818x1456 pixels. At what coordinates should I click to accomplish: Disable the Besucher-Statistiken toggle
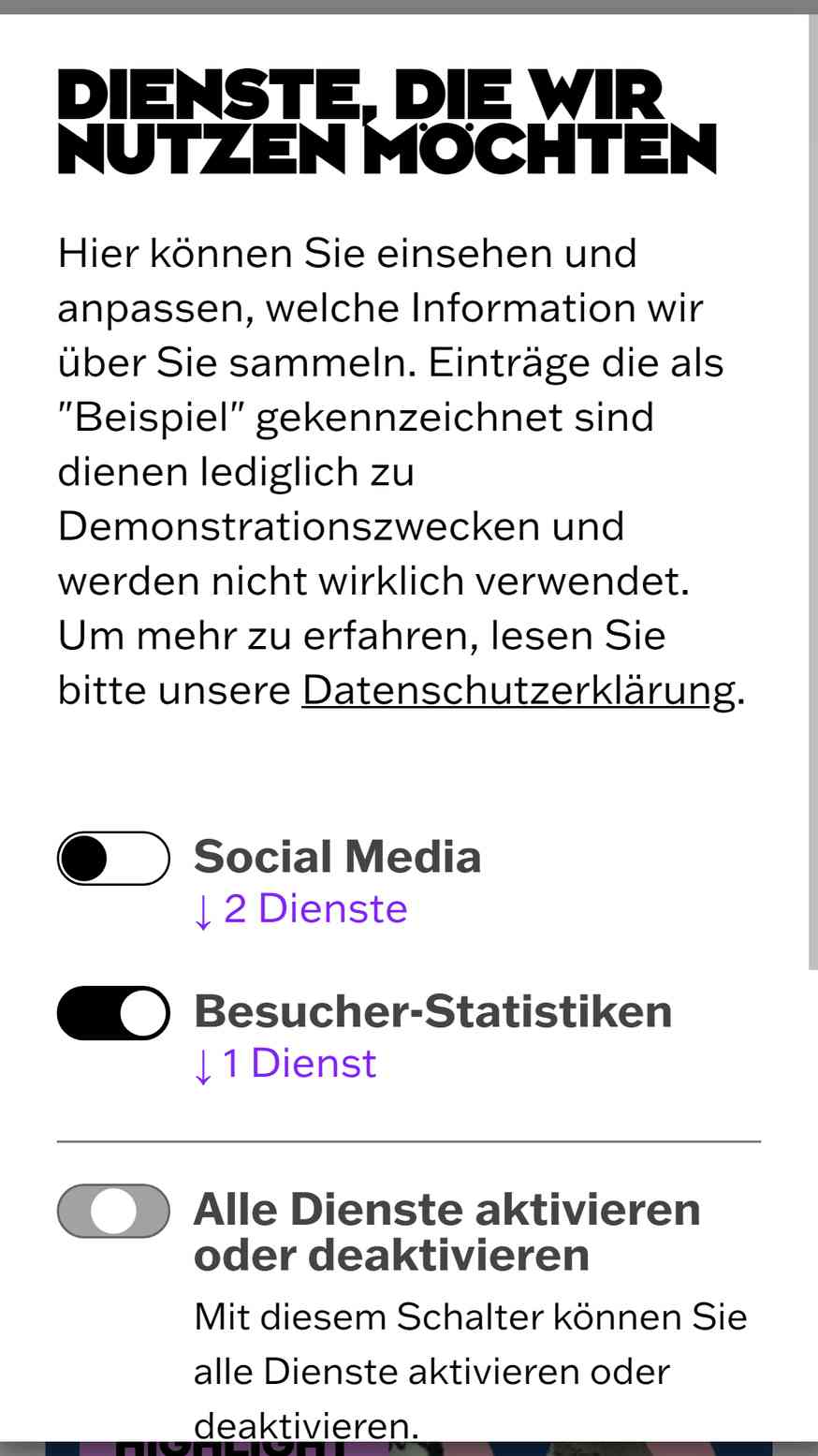[x=113, y=1013]
